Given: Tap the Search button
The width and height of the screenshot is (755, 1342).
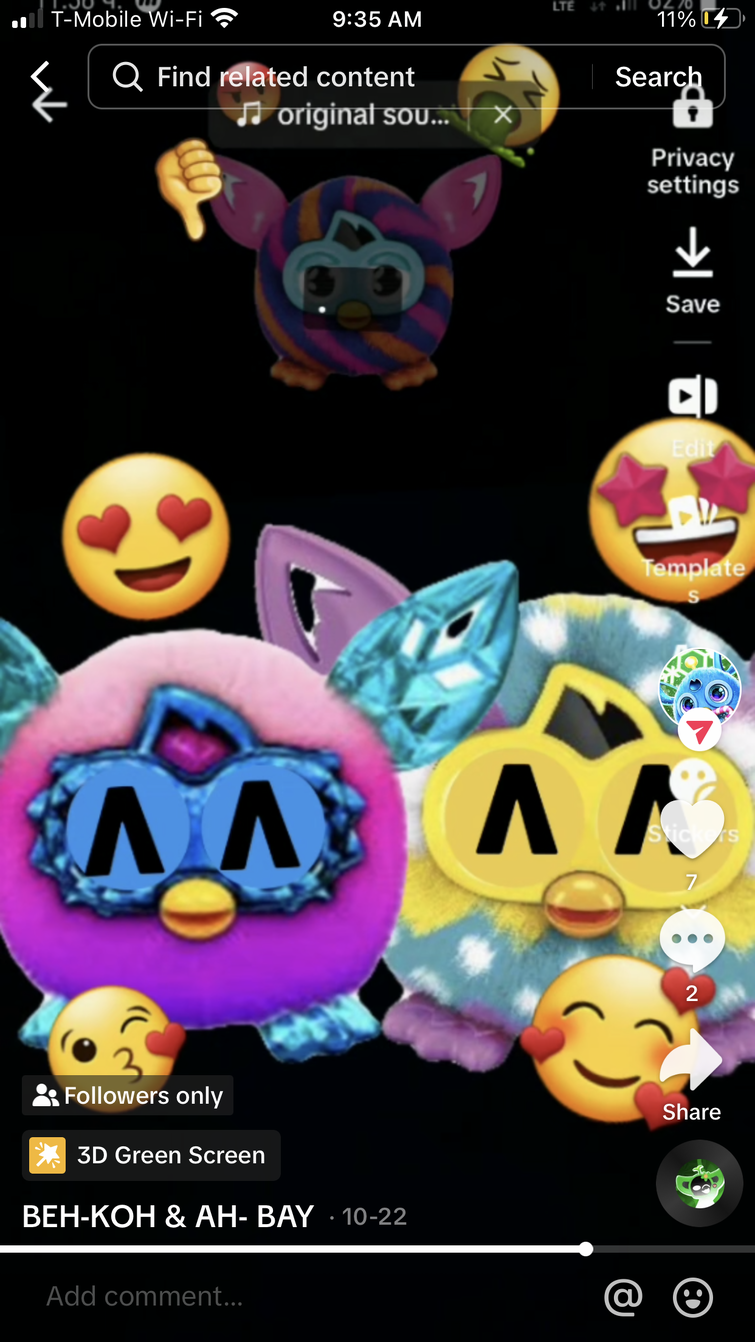Looking at the screenshot, I should pyautogui.click(x=658, y=77).
